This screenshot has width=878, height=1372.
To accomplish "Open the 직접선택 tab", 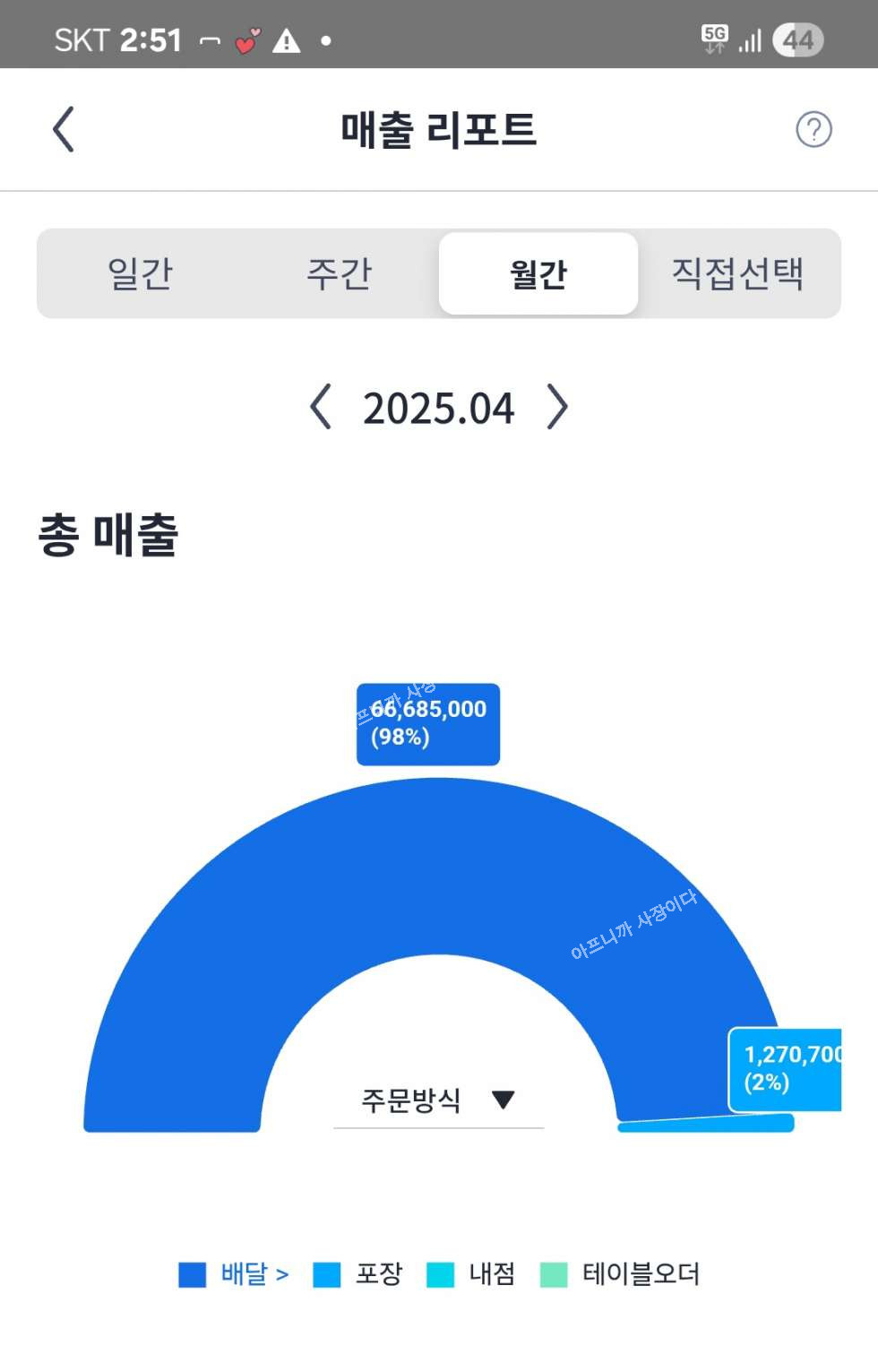I will coord(737,273).
